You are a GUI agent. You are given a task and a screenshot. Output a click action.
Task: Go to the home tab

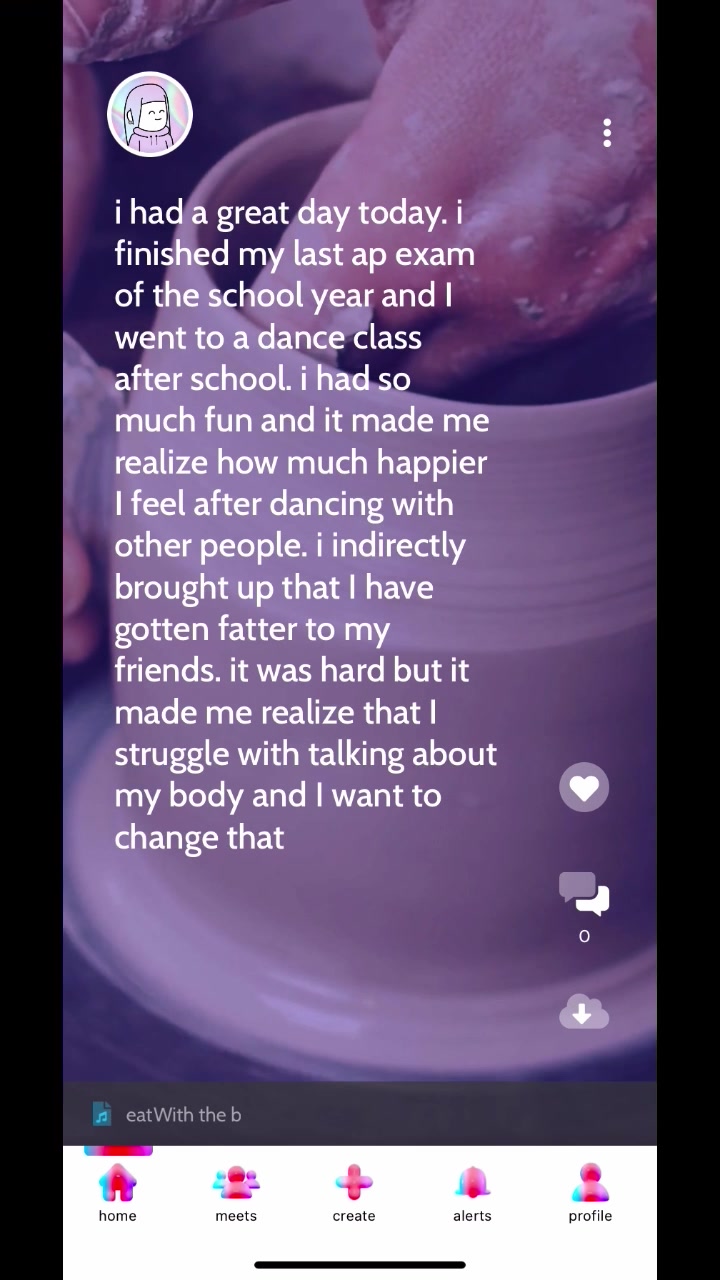pos(118,1193)
